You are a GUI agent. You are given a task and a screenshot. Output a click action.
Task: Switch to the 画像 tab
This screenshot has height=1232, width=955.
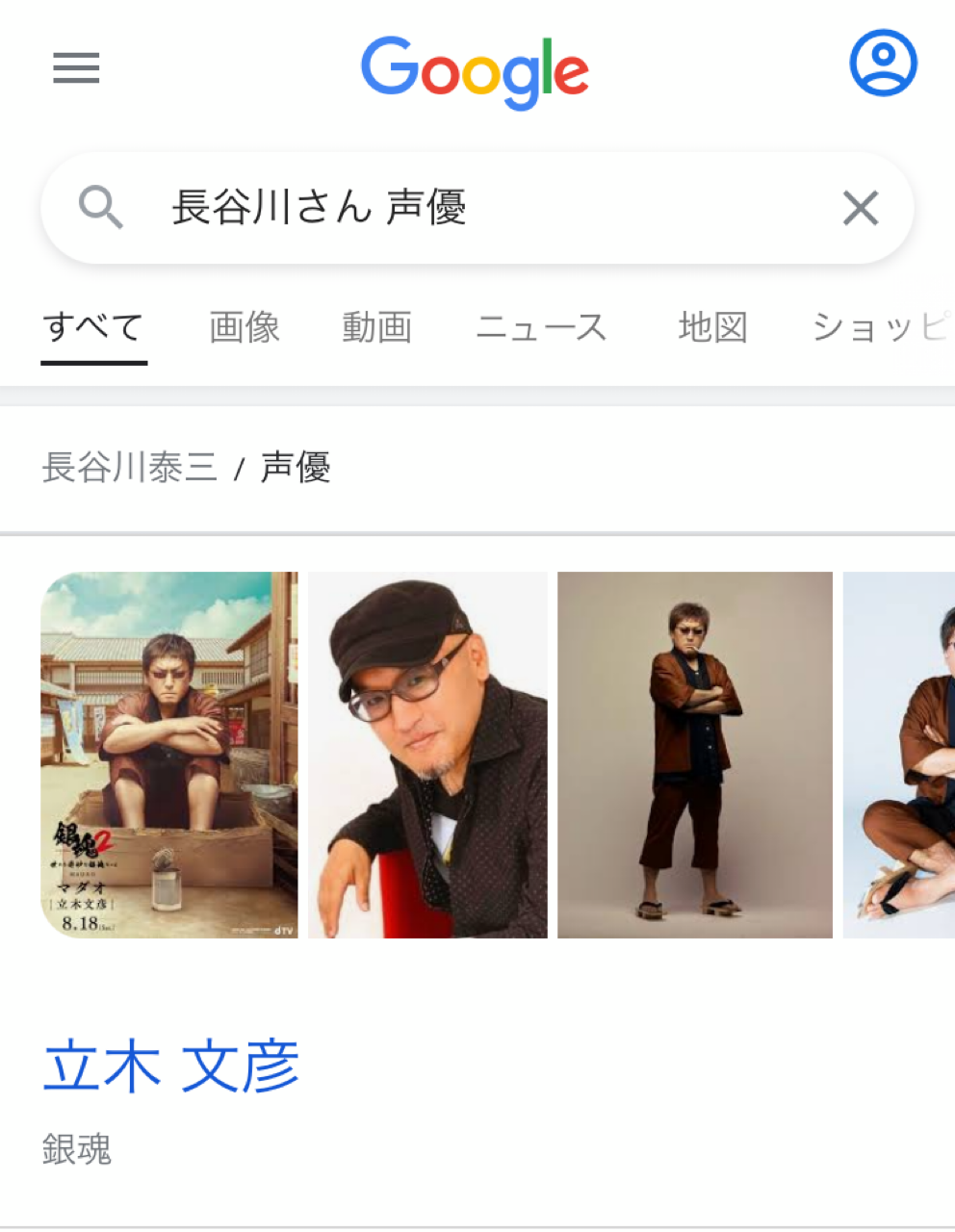coord(245,328)
